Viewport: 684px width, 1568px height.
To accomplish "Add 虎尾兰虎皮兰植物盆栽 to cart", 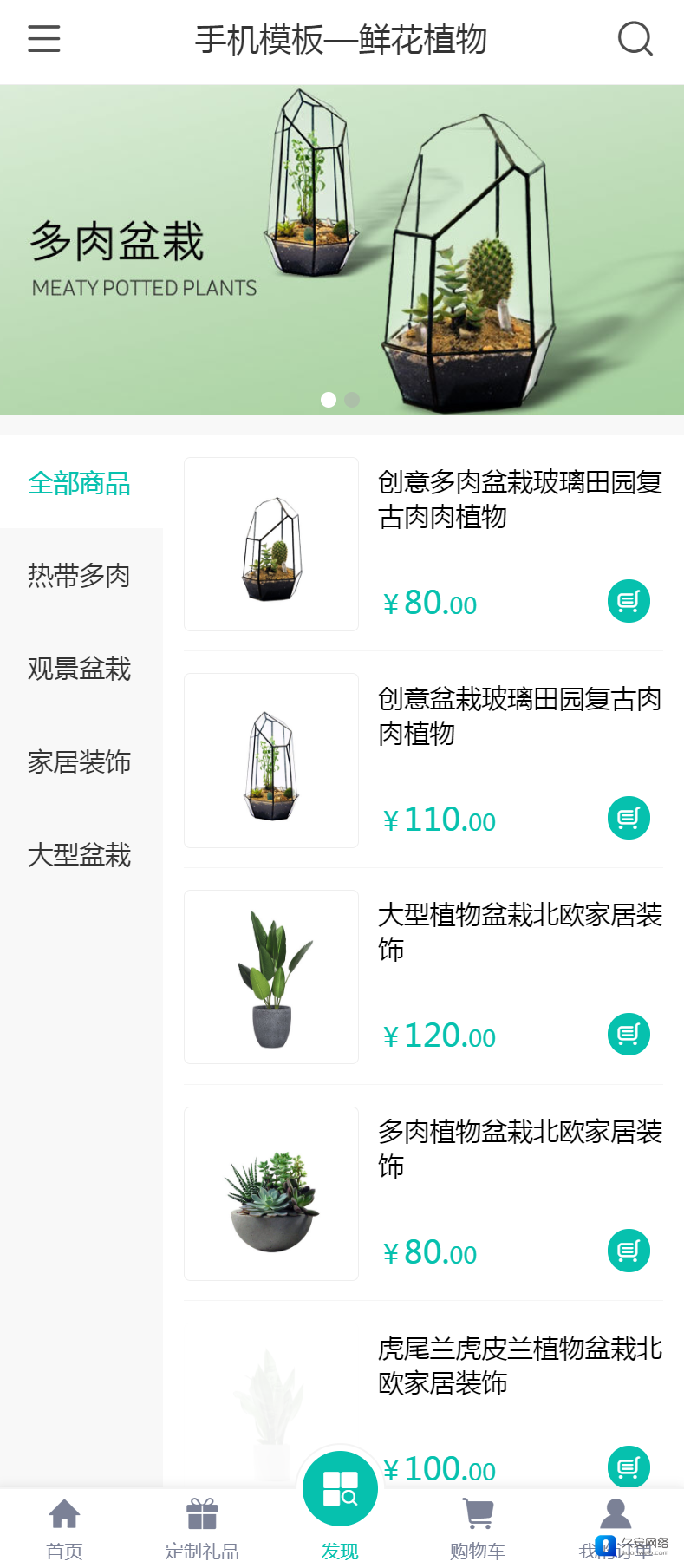I will [629, 1467].
